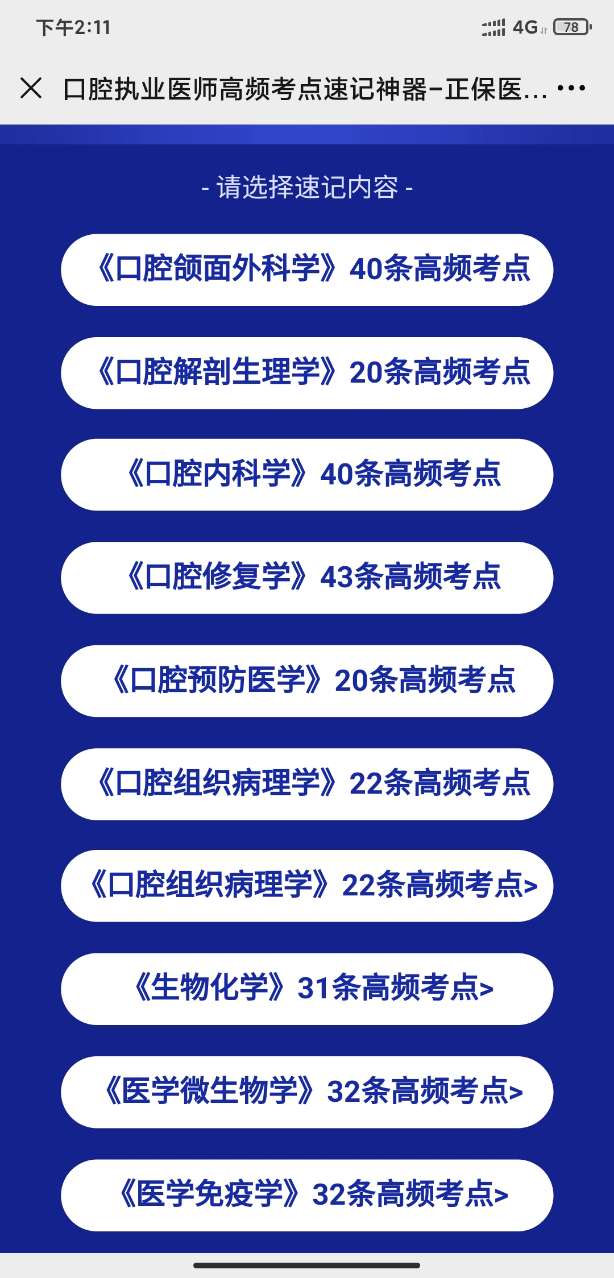Choose 《口腔修复学》43条高频考点
This screenshot has width=614, height=1278.
click(307, 577)
